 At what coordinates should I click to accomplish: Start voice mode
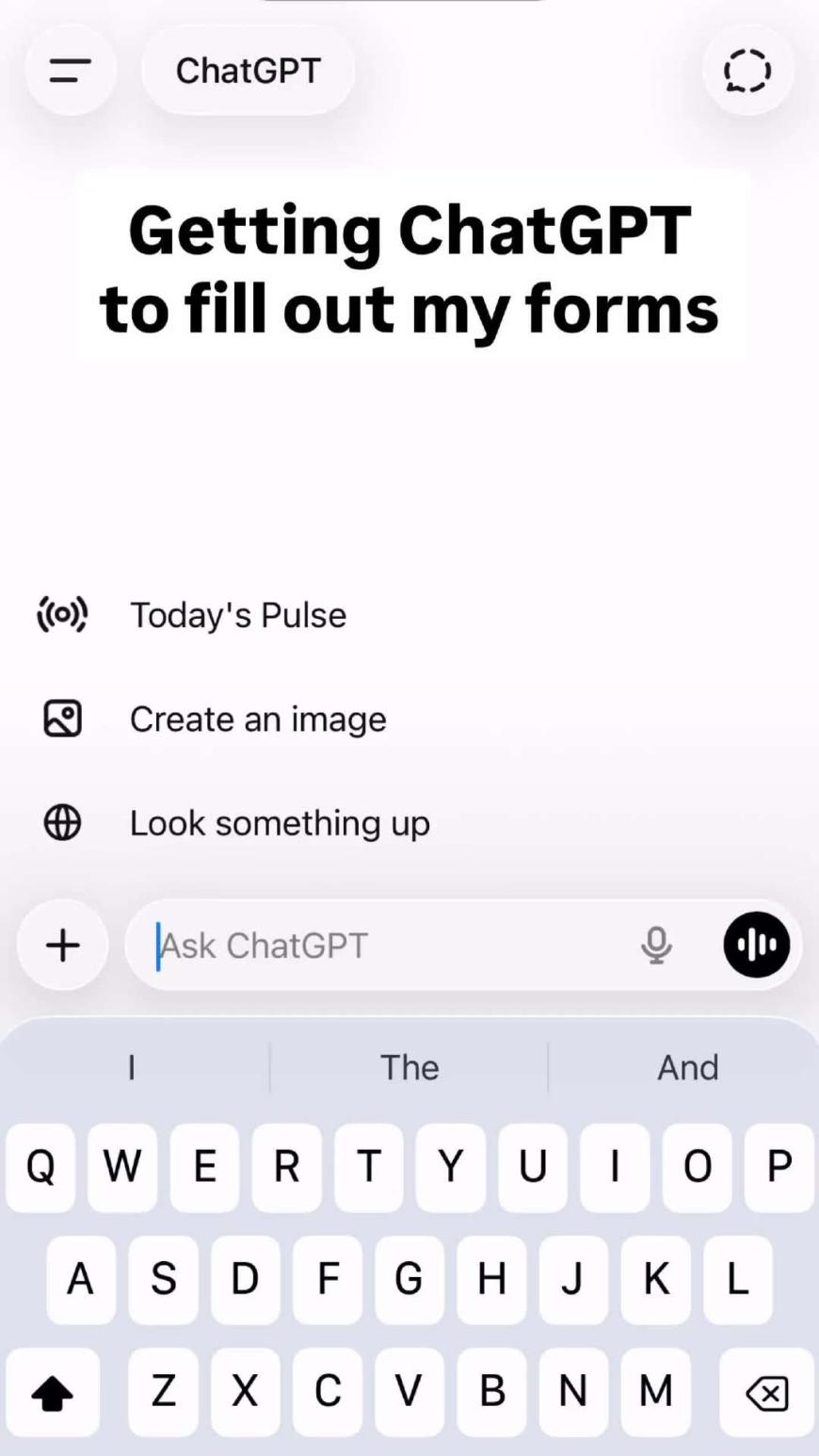[x=757, y=945]
